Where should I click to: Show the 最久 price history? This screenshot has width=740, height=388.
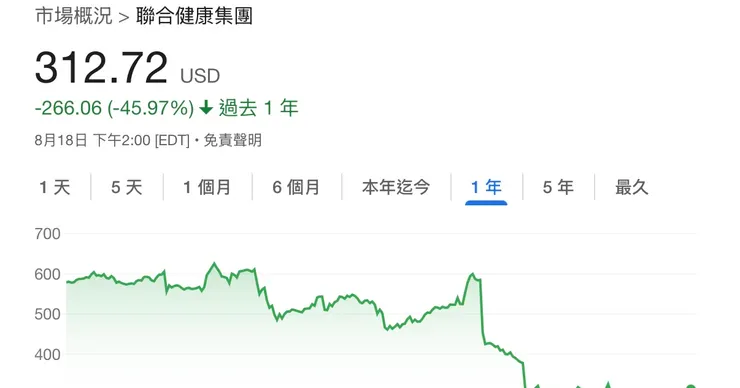[x=631, y=187]
